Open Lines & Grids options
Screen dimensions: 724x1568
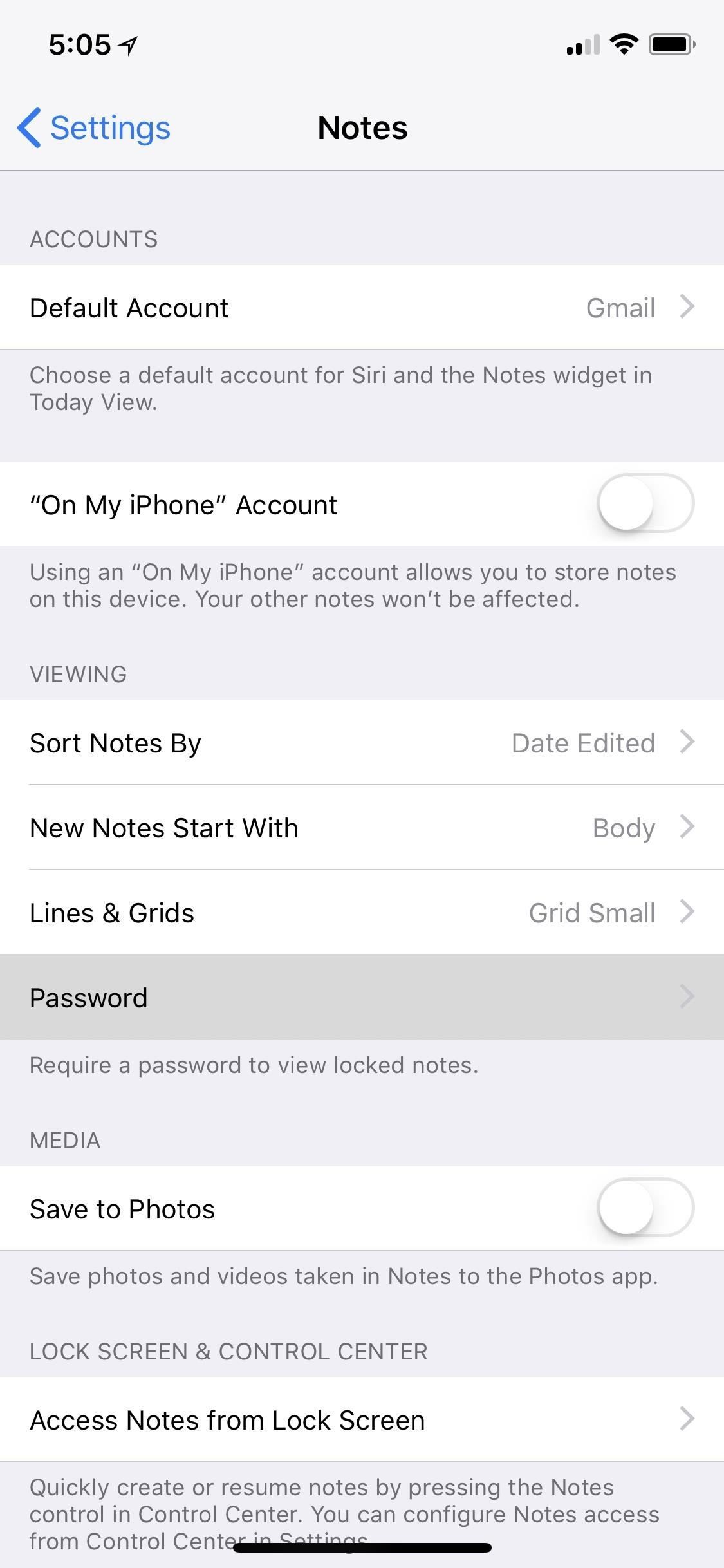click(362, 913)
